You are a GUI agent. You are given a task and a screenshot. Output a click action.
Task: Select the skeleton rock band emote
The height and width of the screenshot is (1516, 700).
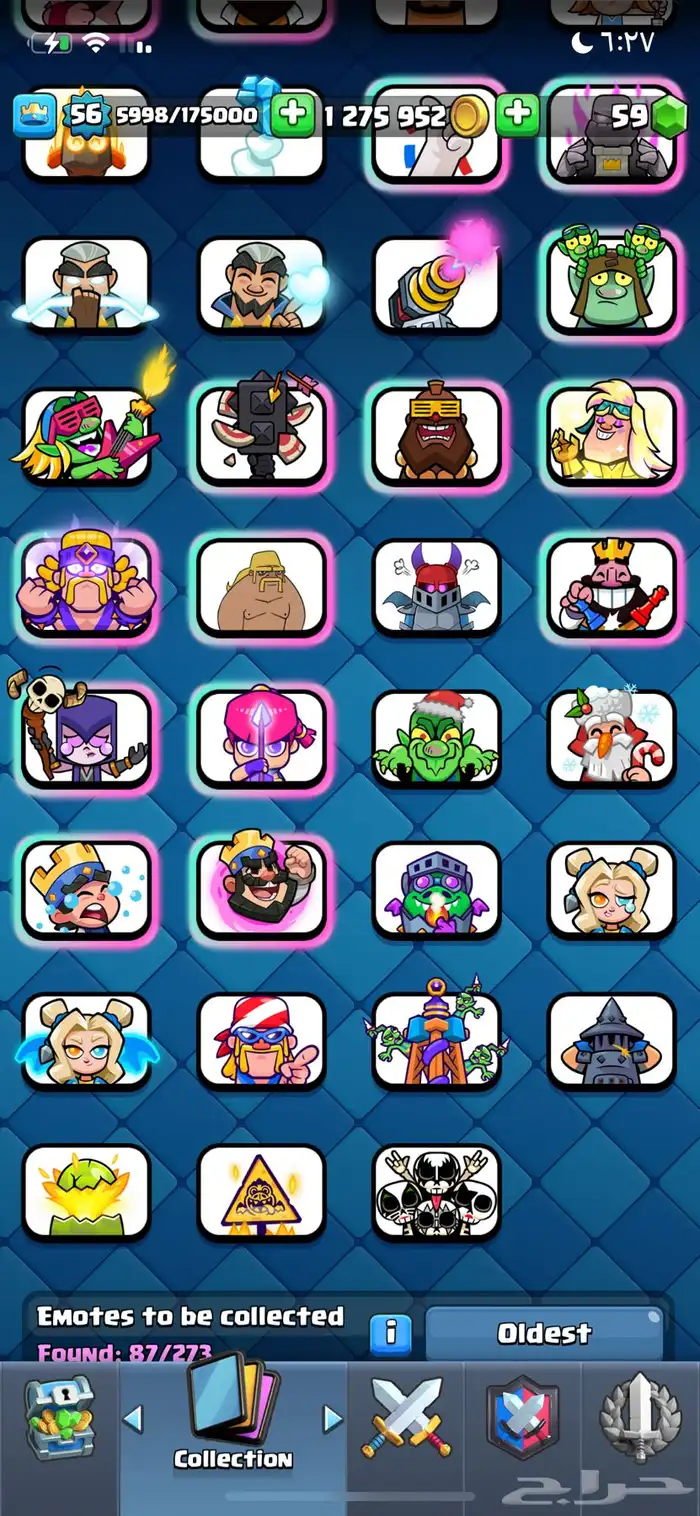pyautogui.click(x=436, y=1191)
